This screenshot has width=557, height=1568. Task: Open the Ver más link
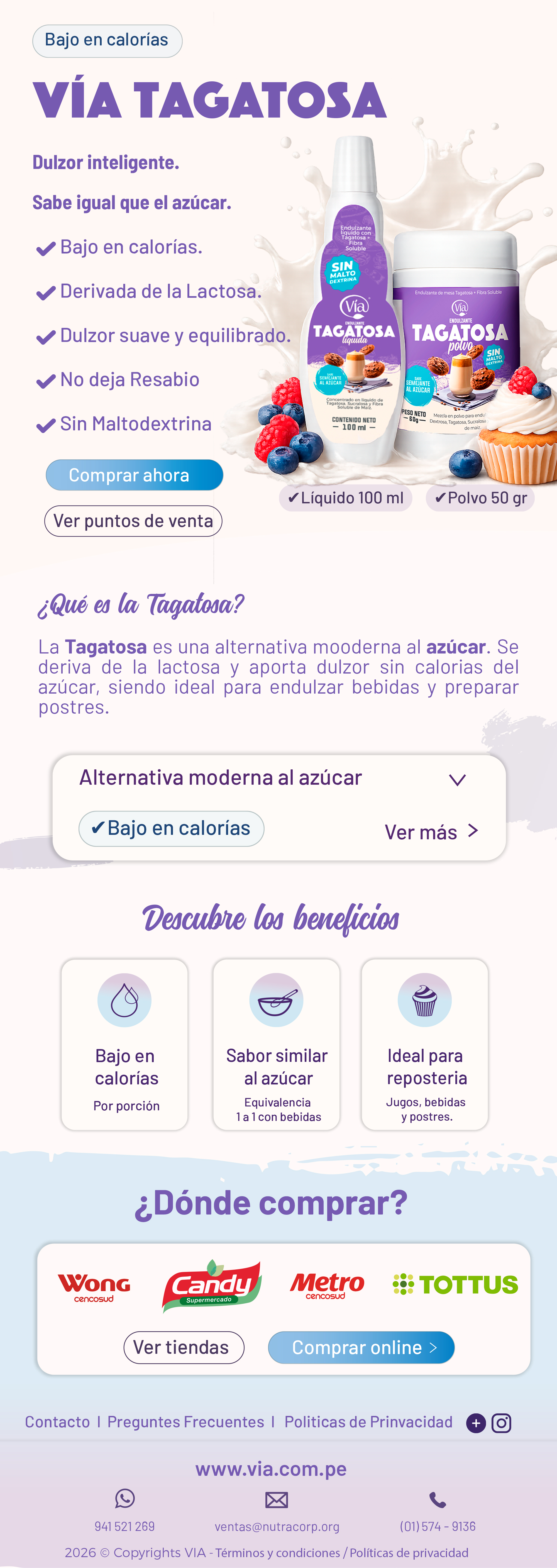point(431,831)
